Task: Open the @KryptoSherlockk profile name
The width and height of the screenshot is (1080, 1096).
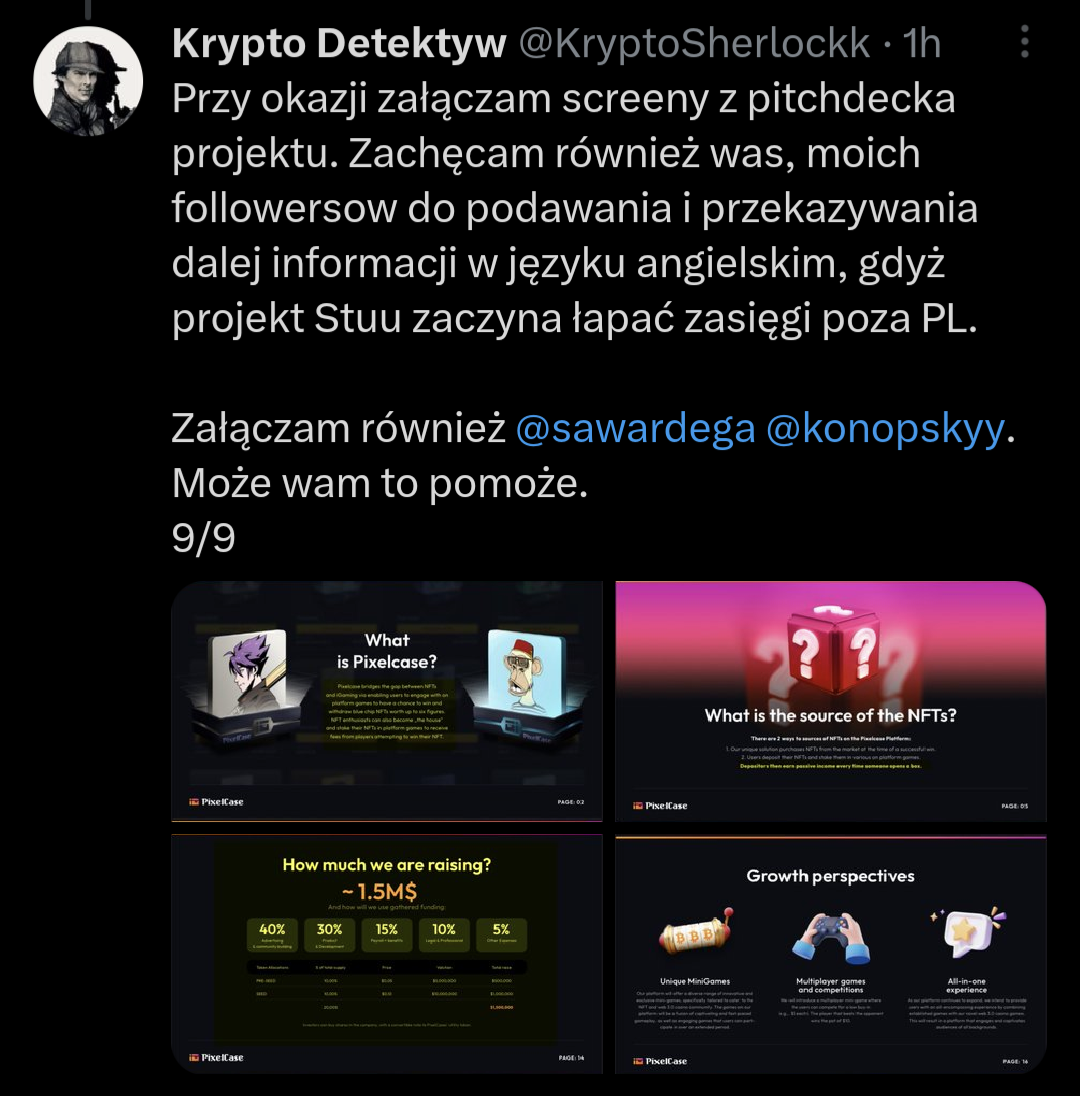Action: [340, 43]
